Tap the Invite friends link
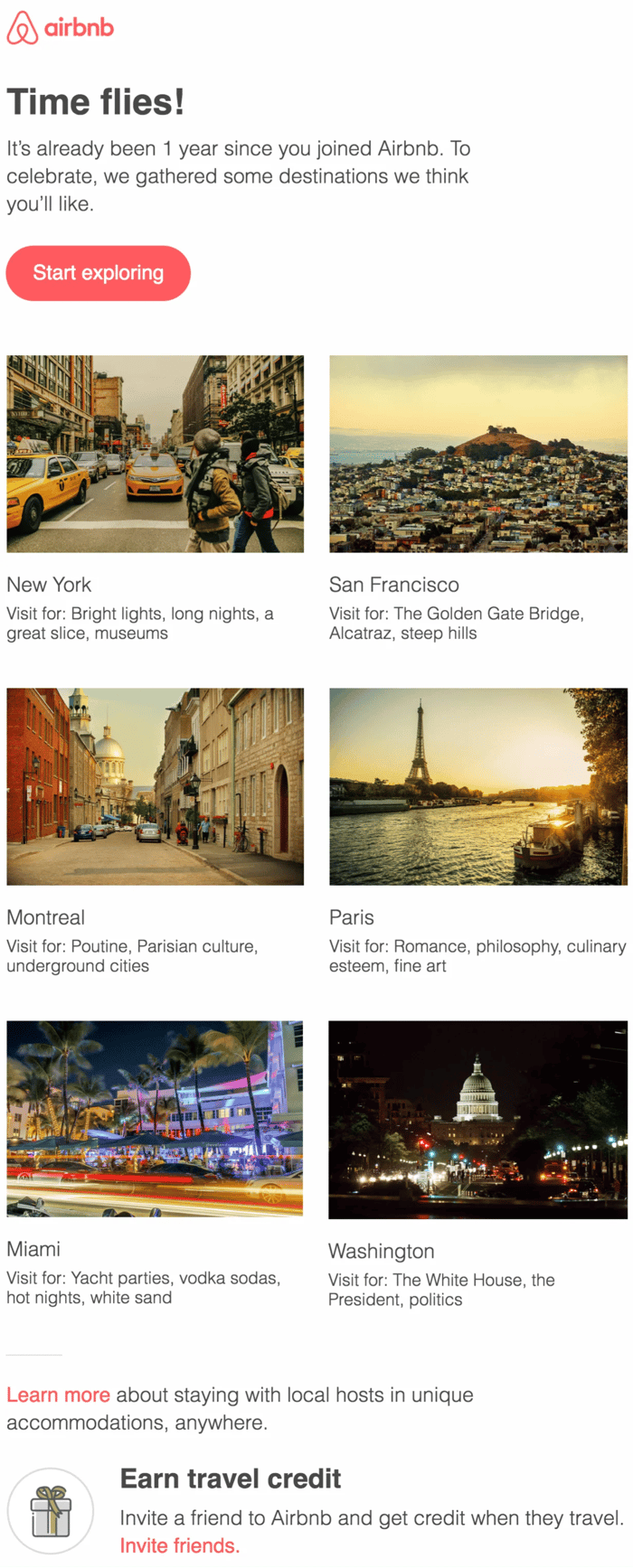The width and height of the screenshot is (633, 1568). pos(179,1545)
